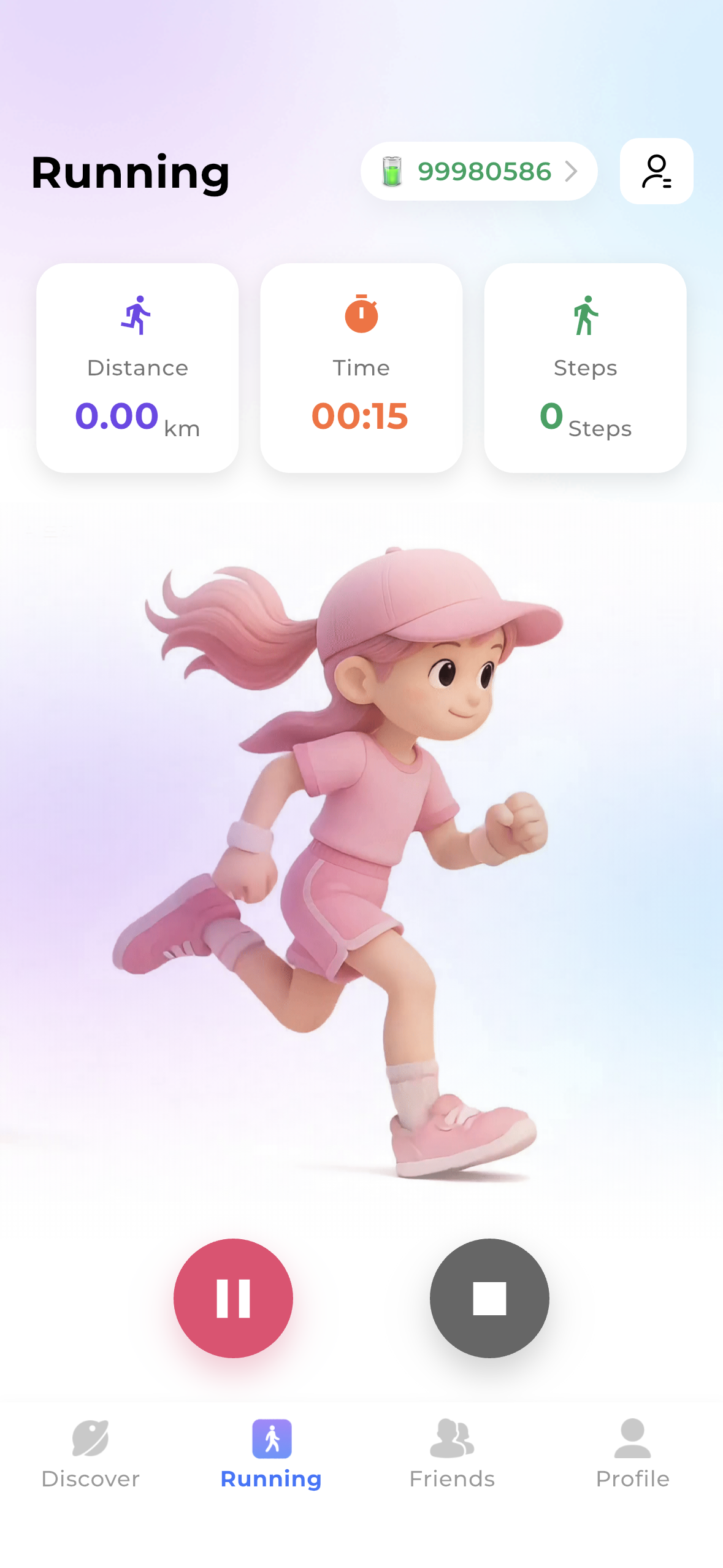This screenshot has height=1568, width=723.
Task: Switch to the Discover tab
Action: (x=90, y=1453)
